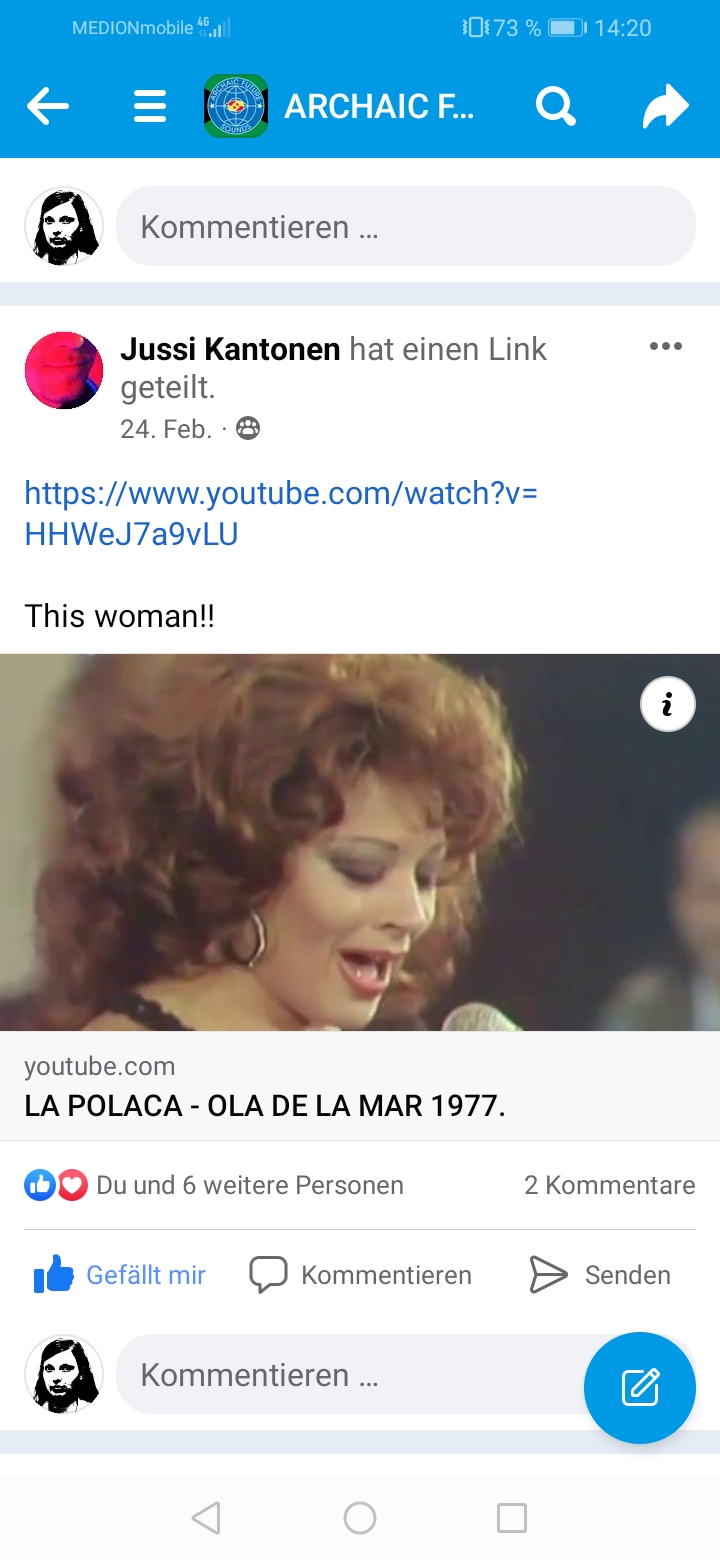Open the 2 Kommentare list
720x1560 pixels.
click(x=609, y=1185)
